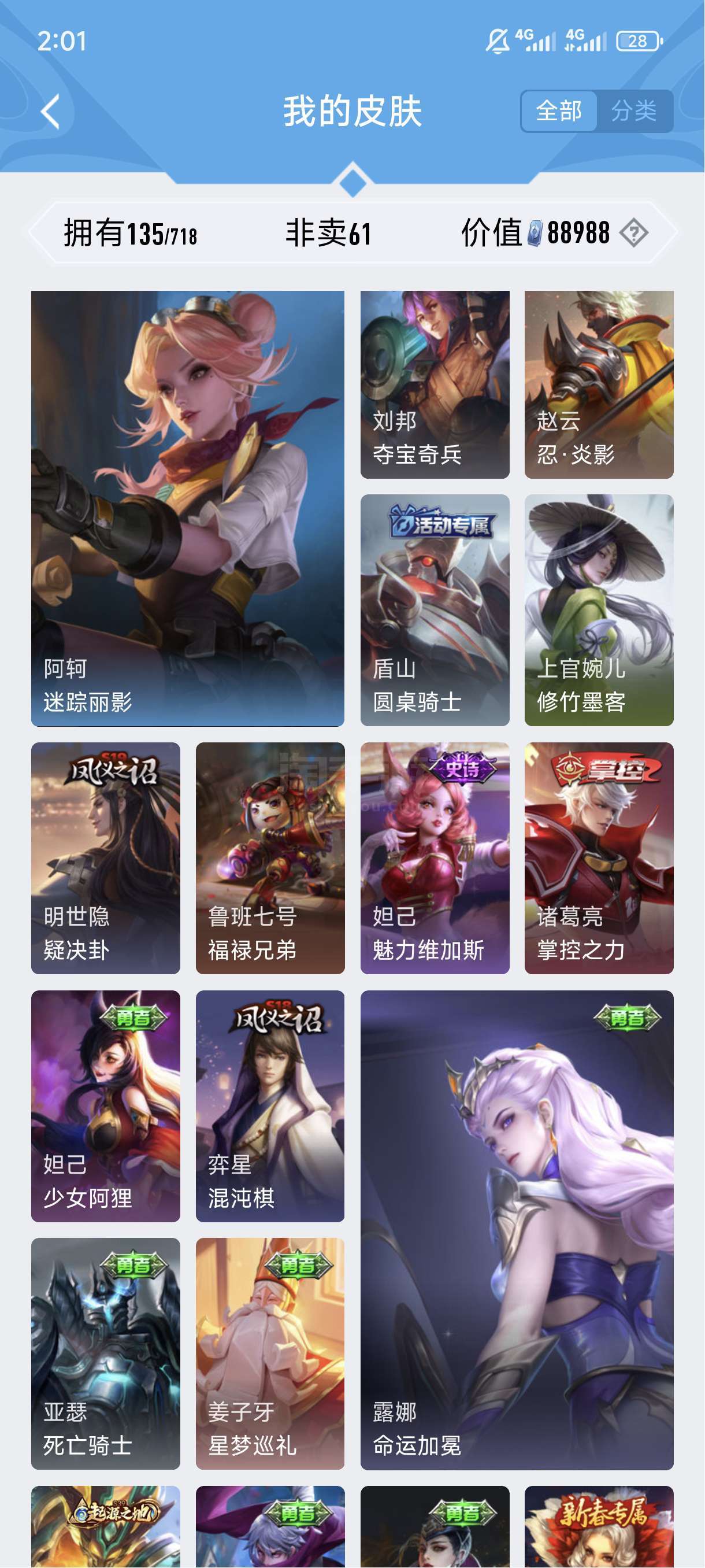Go back with the arrow icon
705x1568 pixels.
(50, 112)
